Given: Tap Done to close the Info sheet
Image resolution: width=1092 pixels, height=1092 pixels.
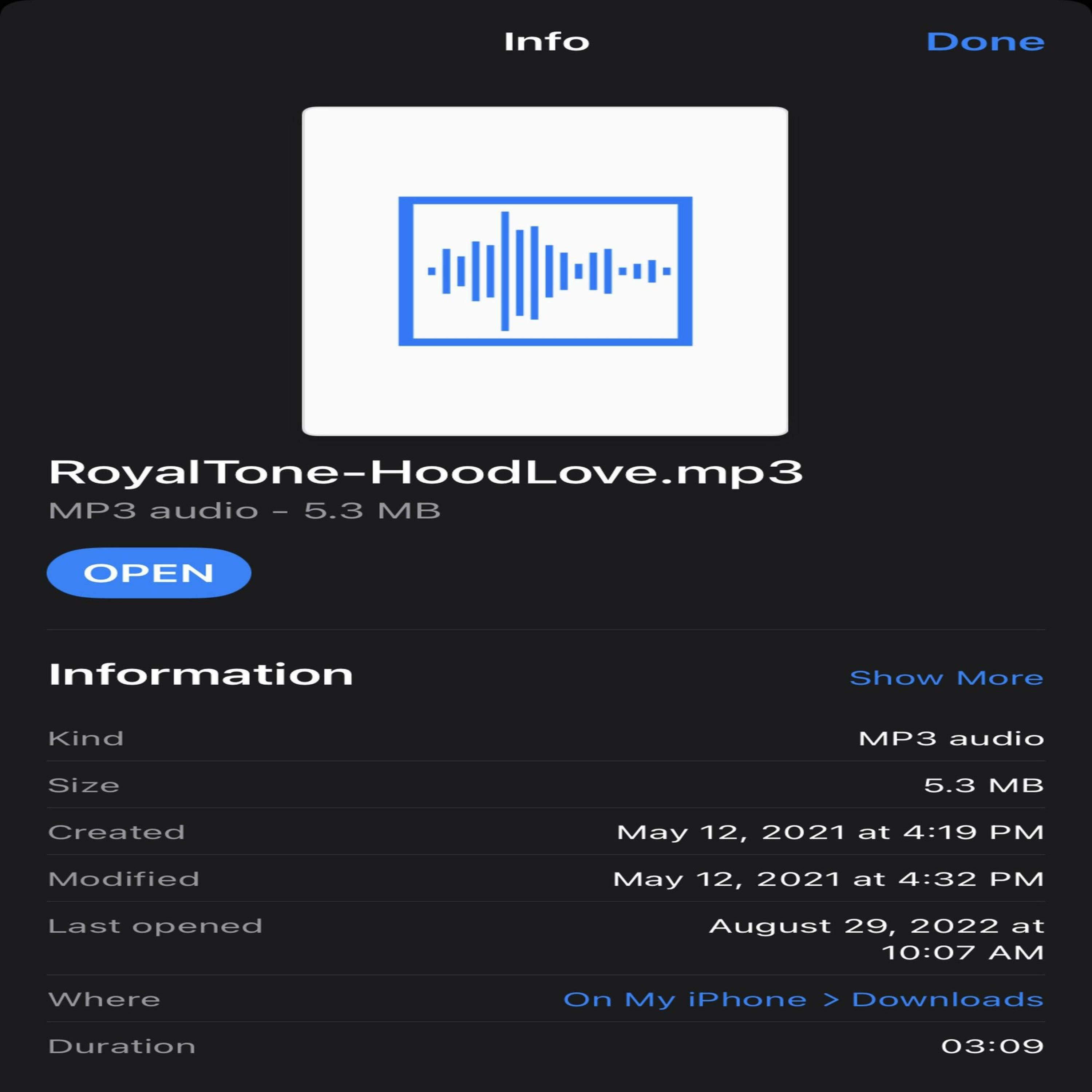Looking at the screenshot, I should click(x=985, y=42).
